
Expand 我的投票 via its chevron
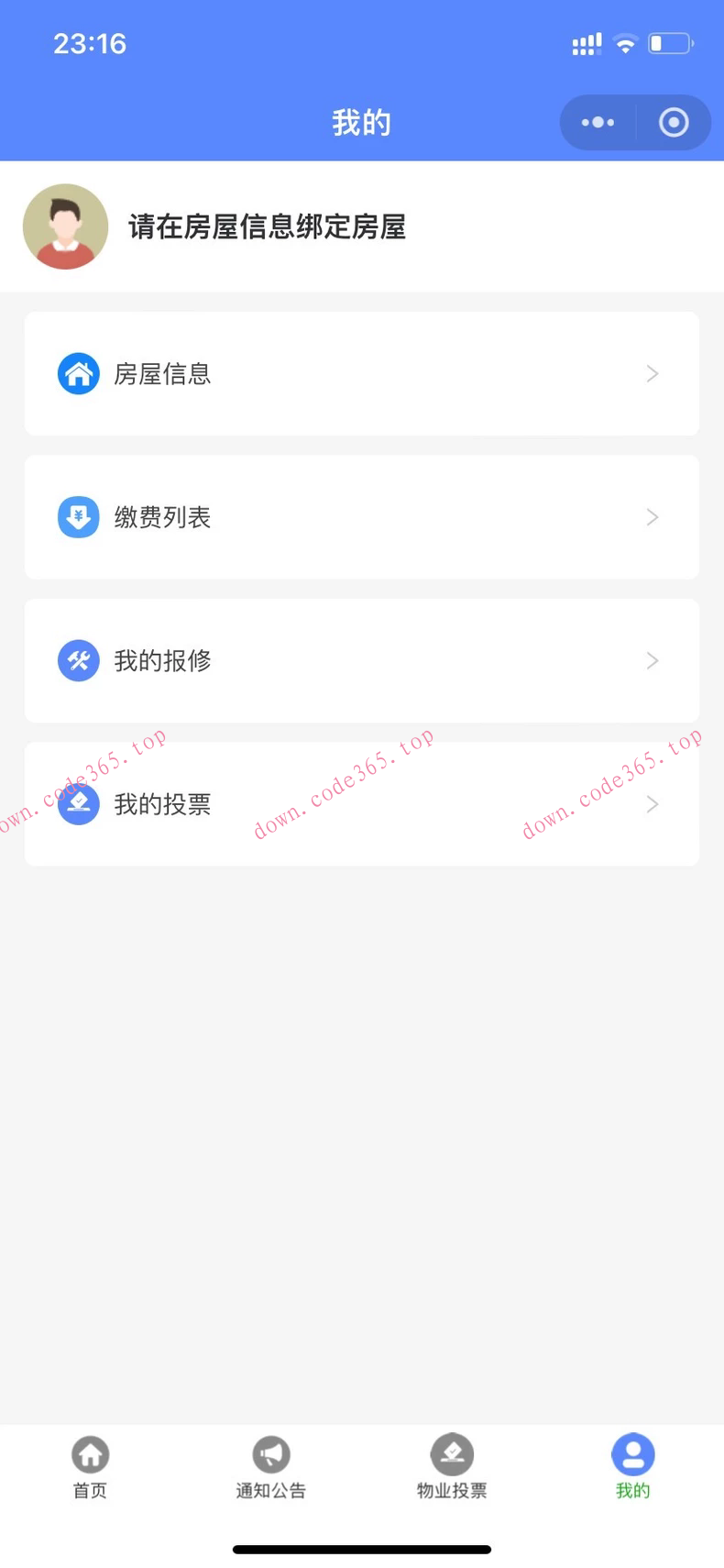[652, 804]
